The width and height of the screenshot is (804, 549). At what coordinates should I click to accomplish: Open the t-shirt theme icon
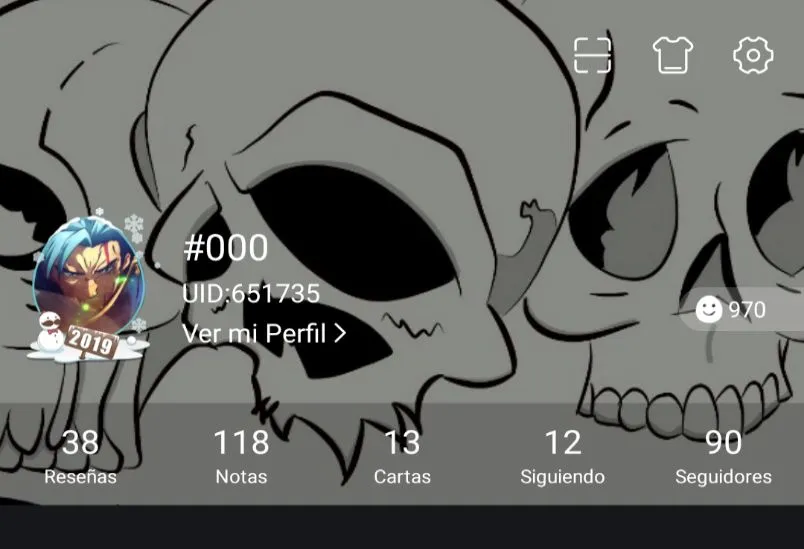[673, 55]
